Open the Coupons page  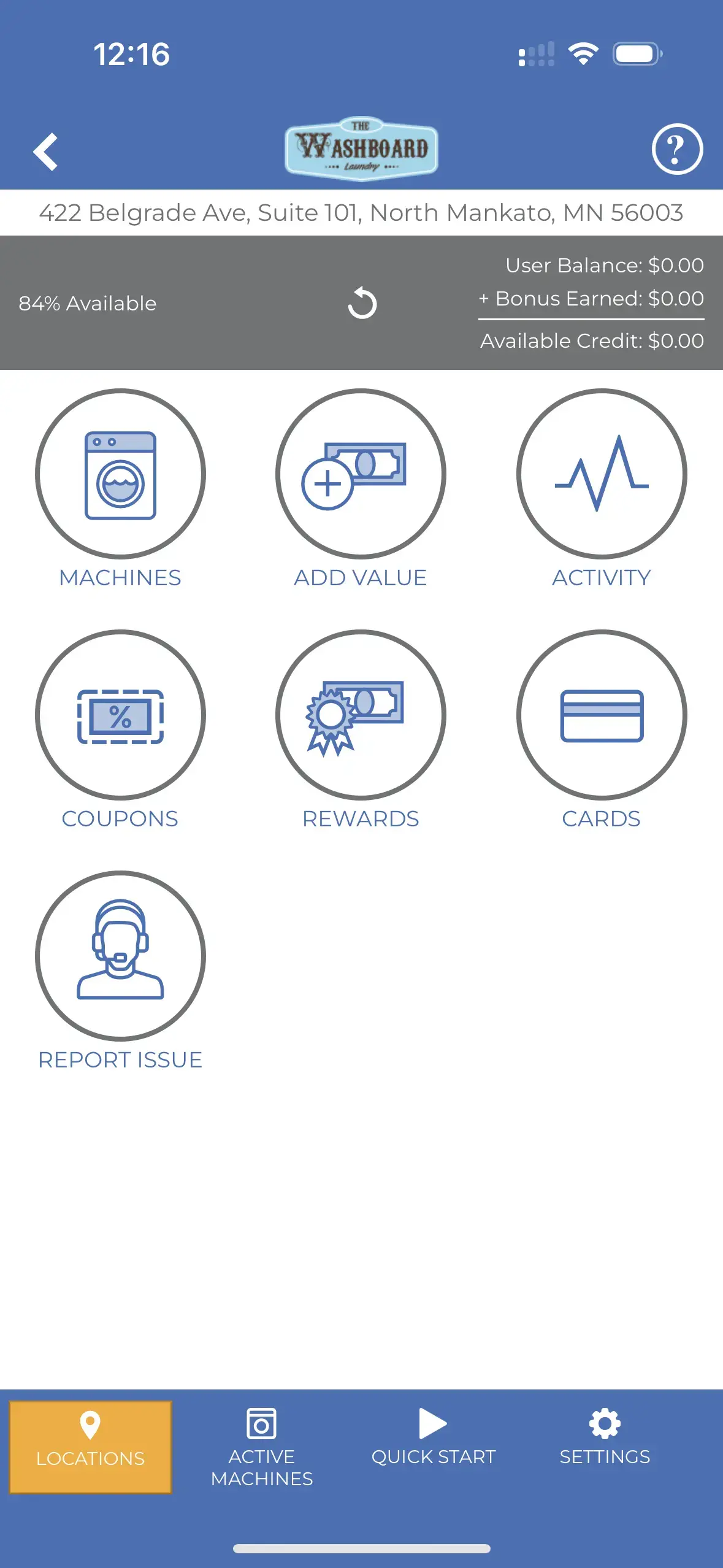pyautogui.click(x=120, y=715)
